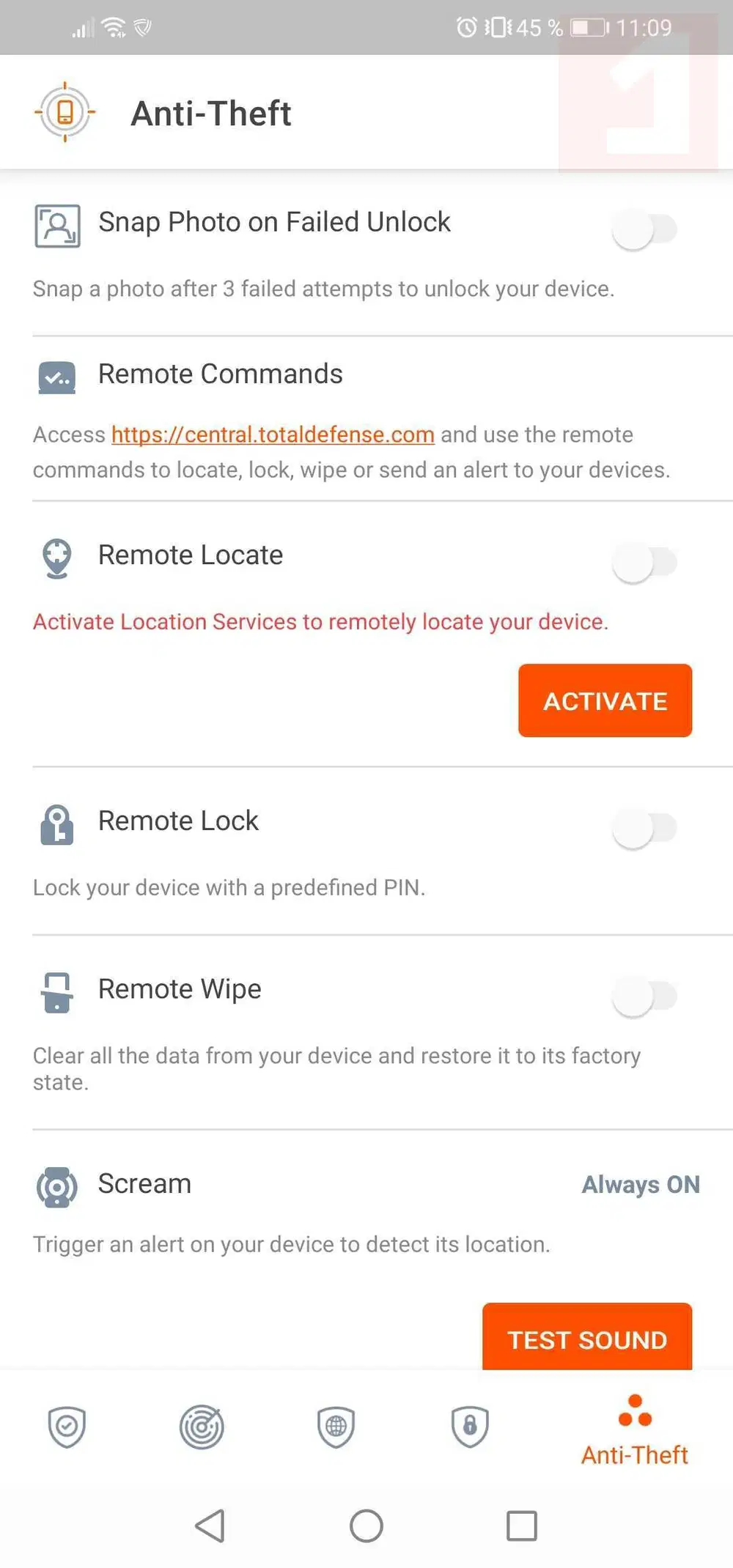Enable Snap Photo on Failed Unlock

point(644,230)
